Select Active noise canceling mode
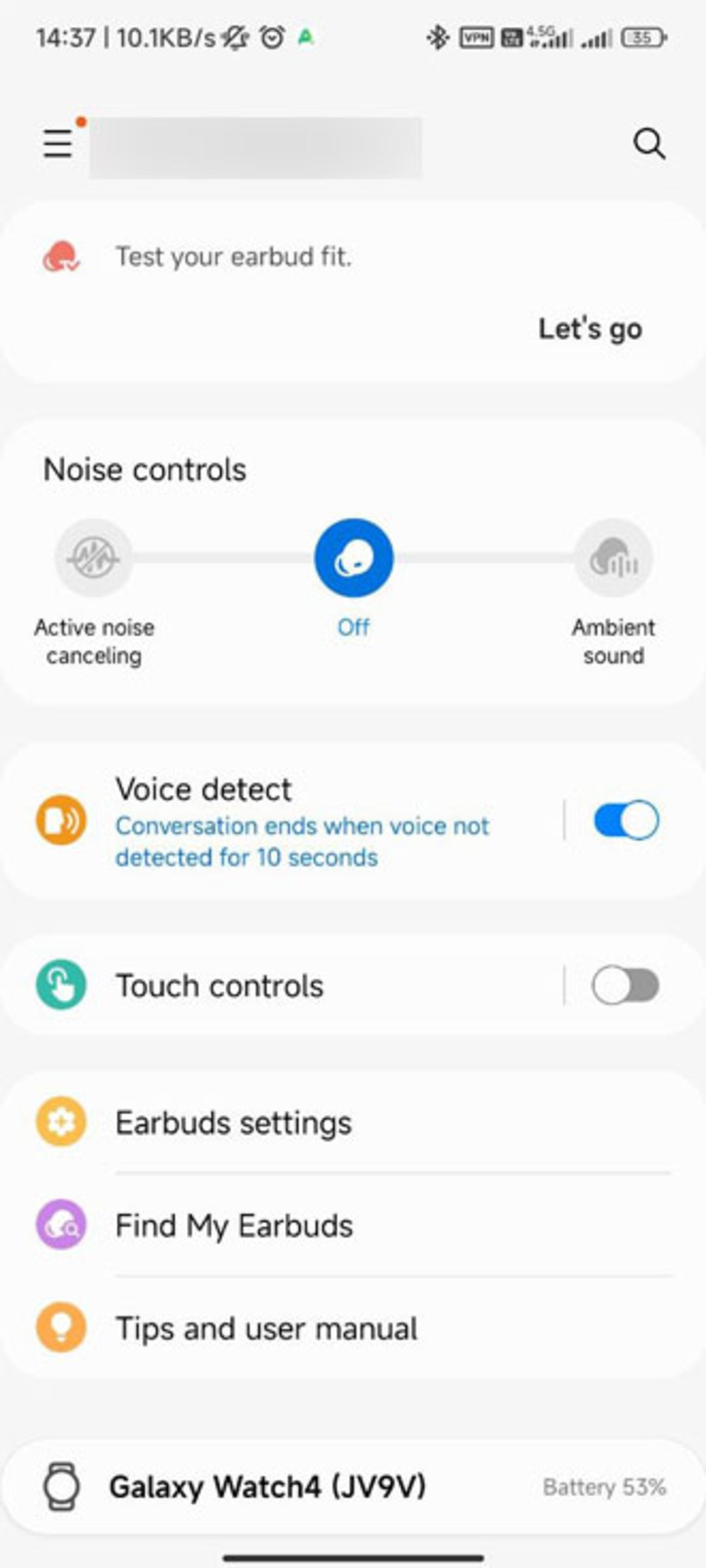This screenshot has height=1568, width=706. [x=94, y=558]
